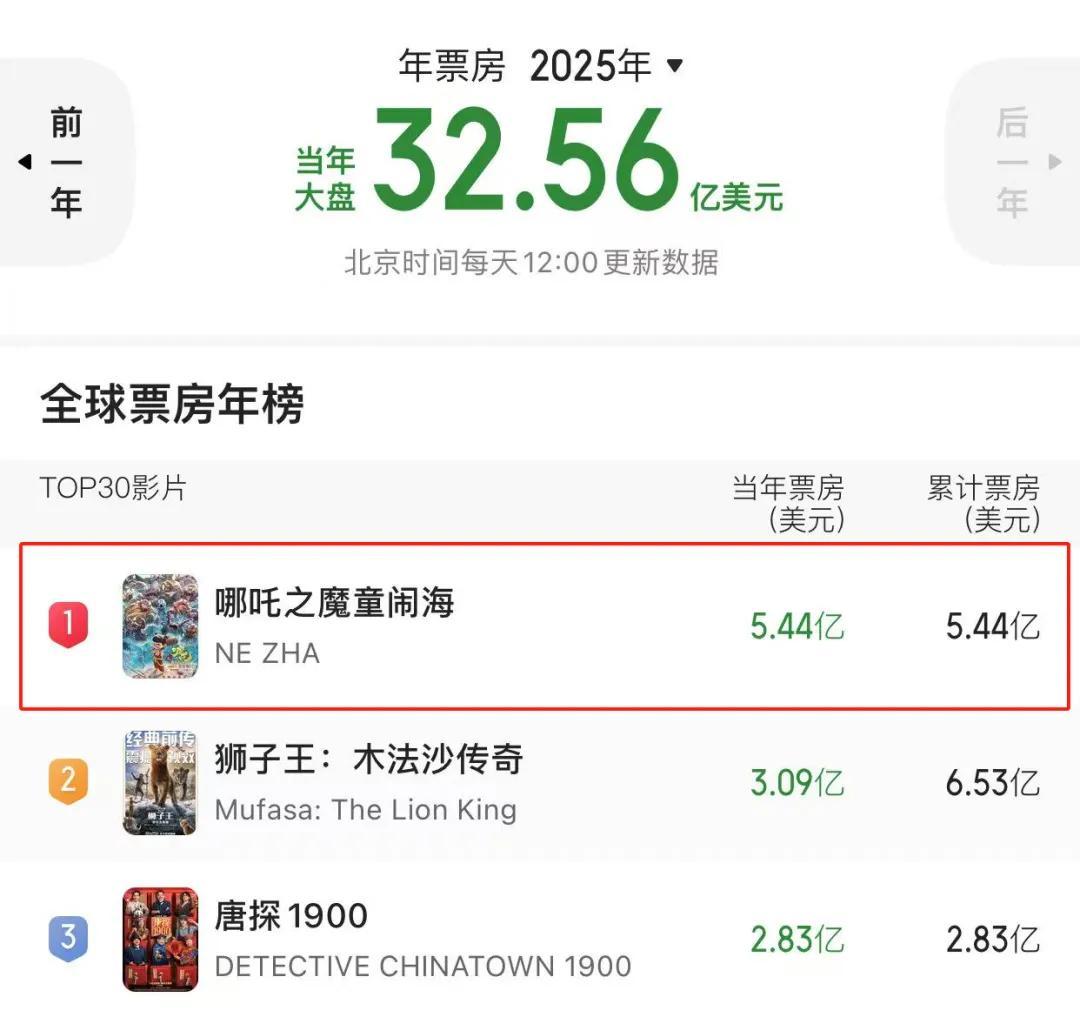Open the 2025年 year dropdown

coord(606,66)
